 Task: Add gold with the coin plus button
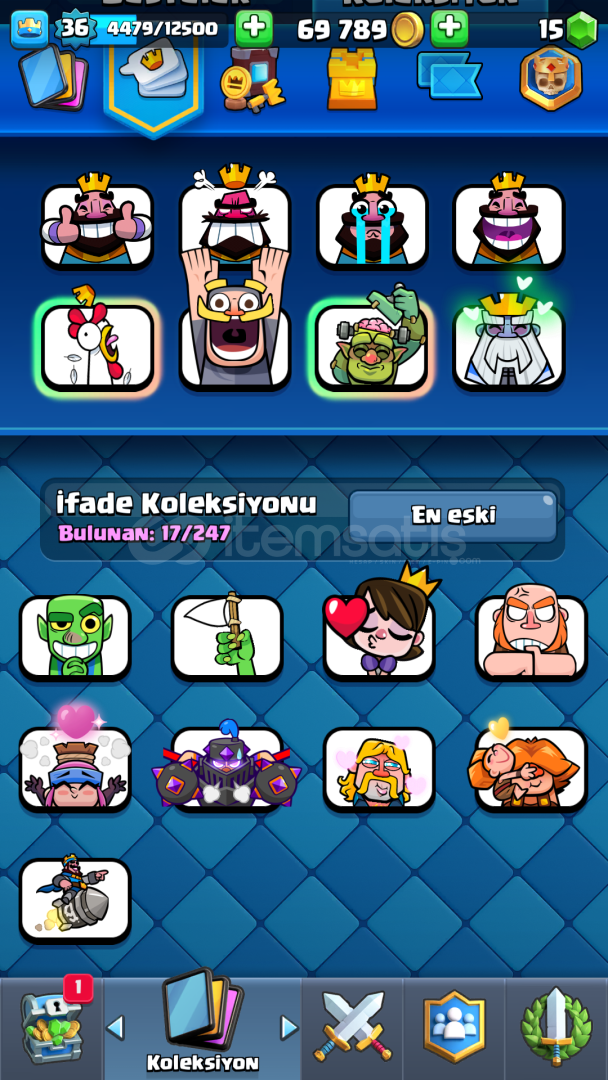coord(449,29)
